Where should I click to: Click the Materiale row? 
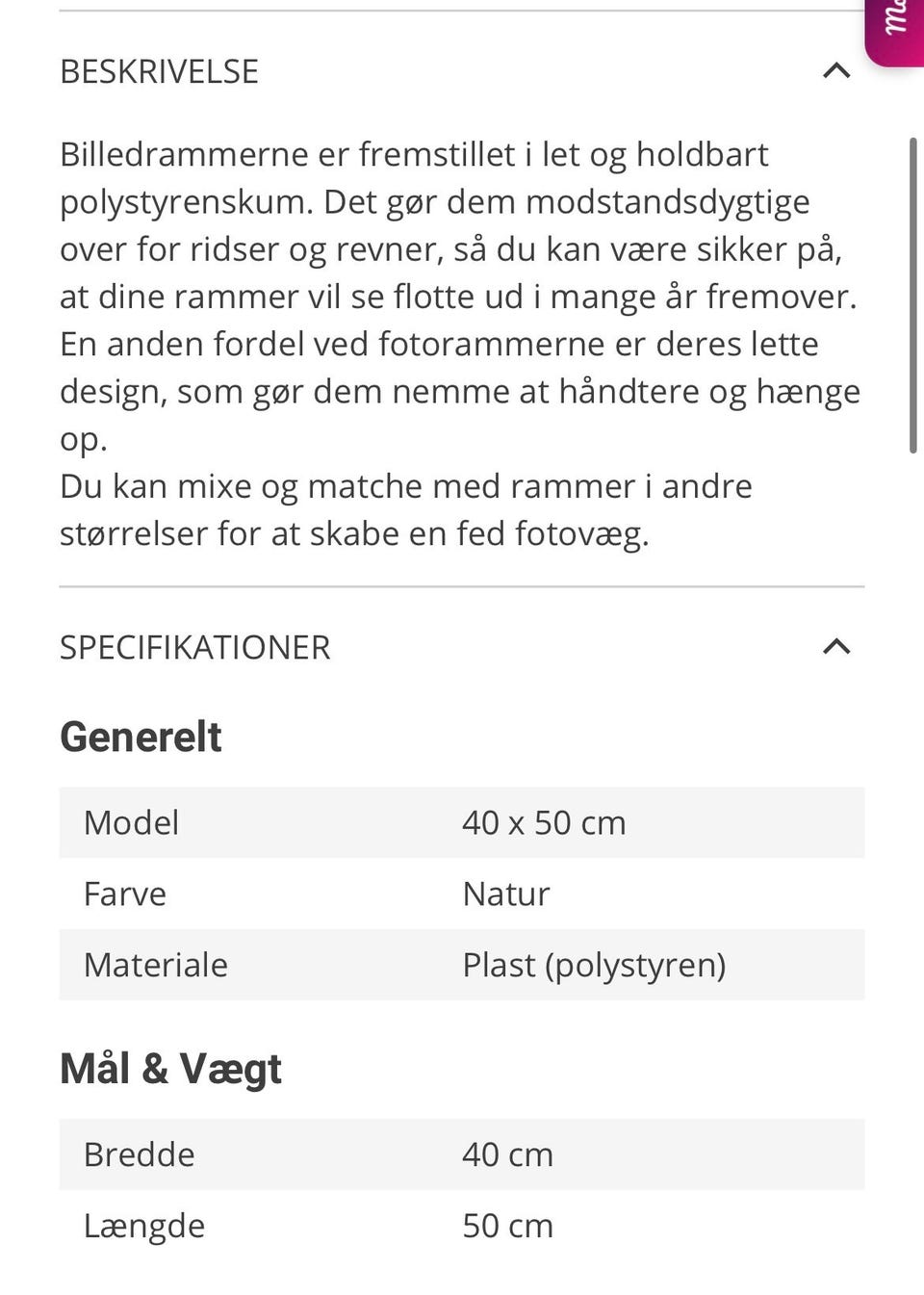pos(462,965)
